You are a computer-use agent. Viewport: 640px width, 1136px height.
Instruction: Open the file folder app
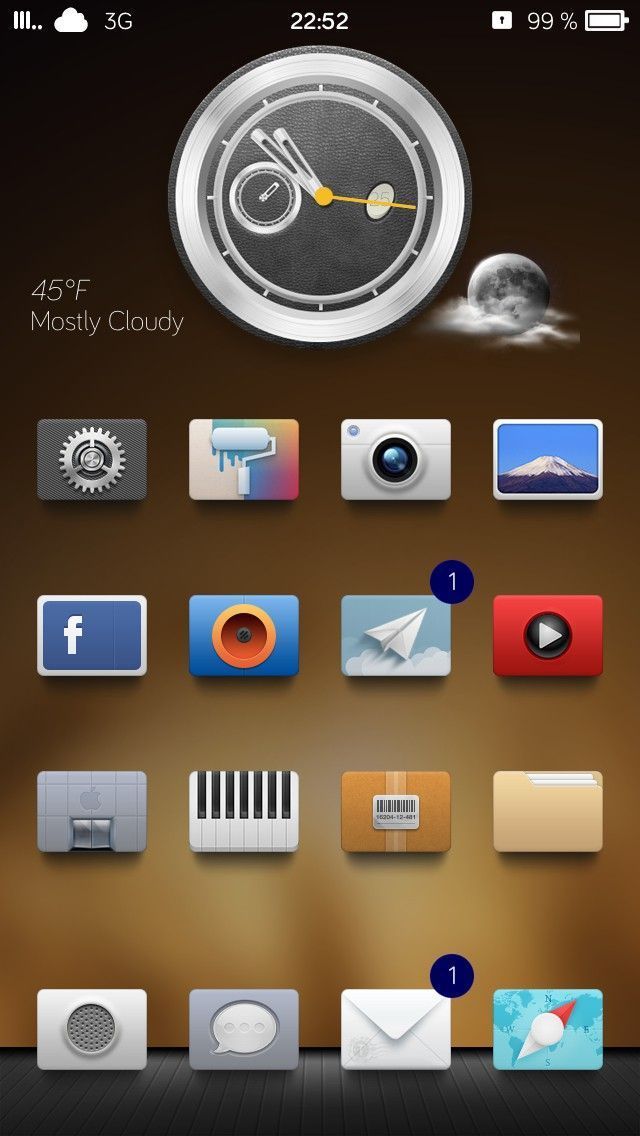coord(548,811)
